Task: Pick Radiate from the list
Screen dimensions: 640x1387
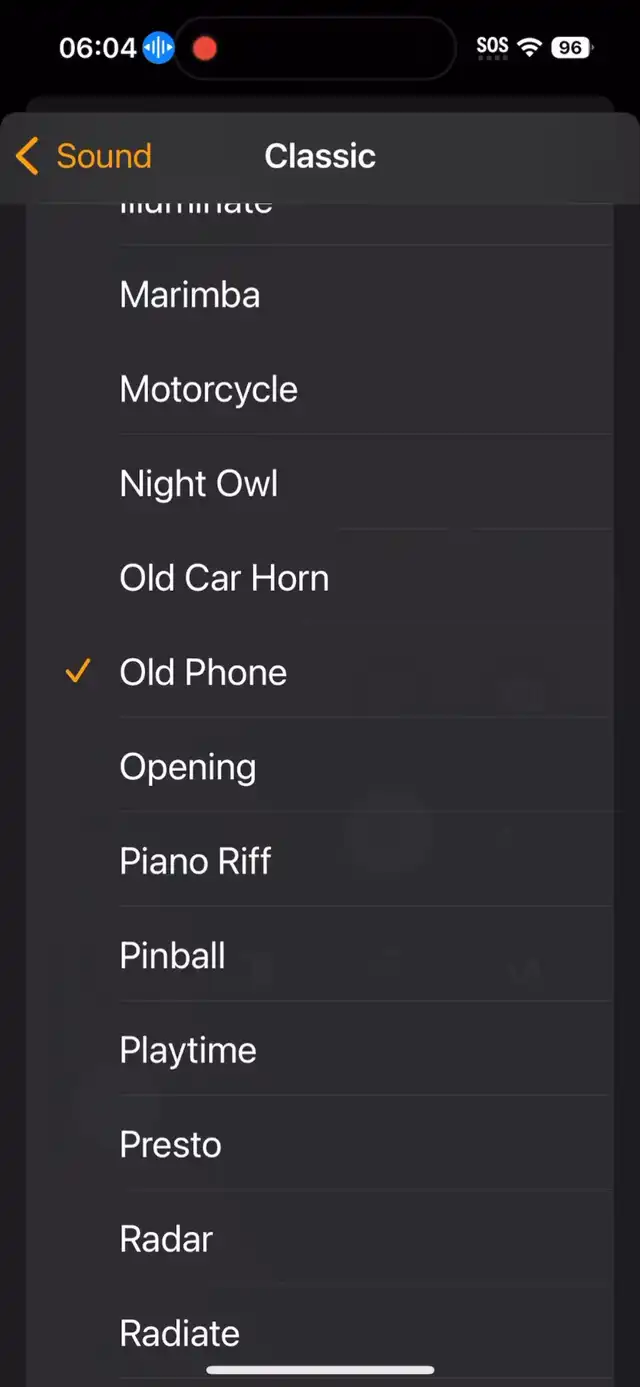Action: coord(319,1333)
